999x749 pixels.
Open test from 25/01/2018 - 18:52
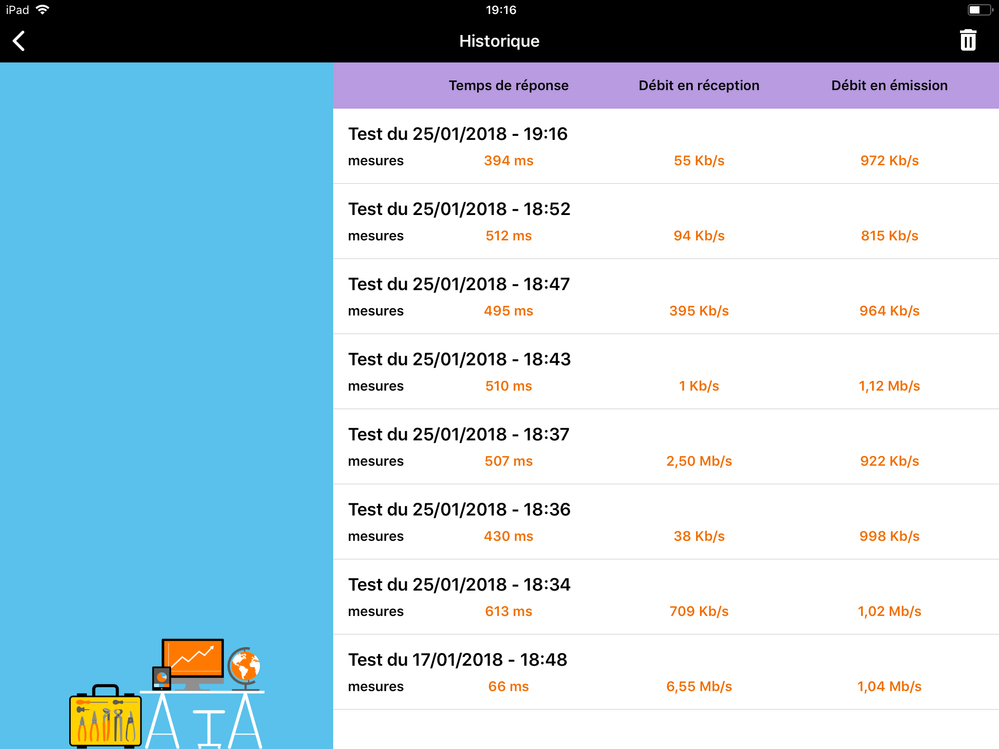click(x=665, y=221)
